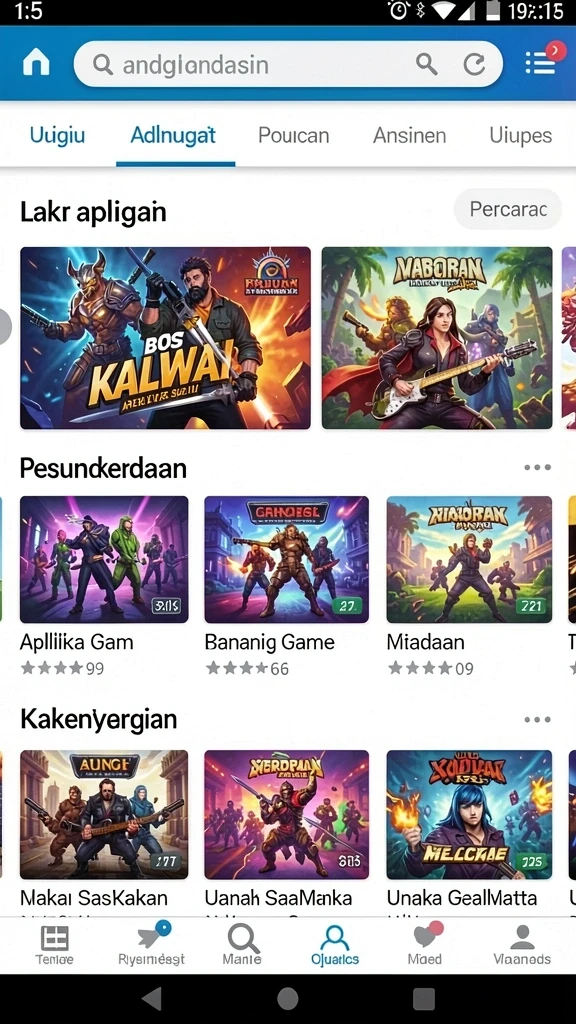
Task: Open the Miadaan game card
Action: click(x=469, y=586)
